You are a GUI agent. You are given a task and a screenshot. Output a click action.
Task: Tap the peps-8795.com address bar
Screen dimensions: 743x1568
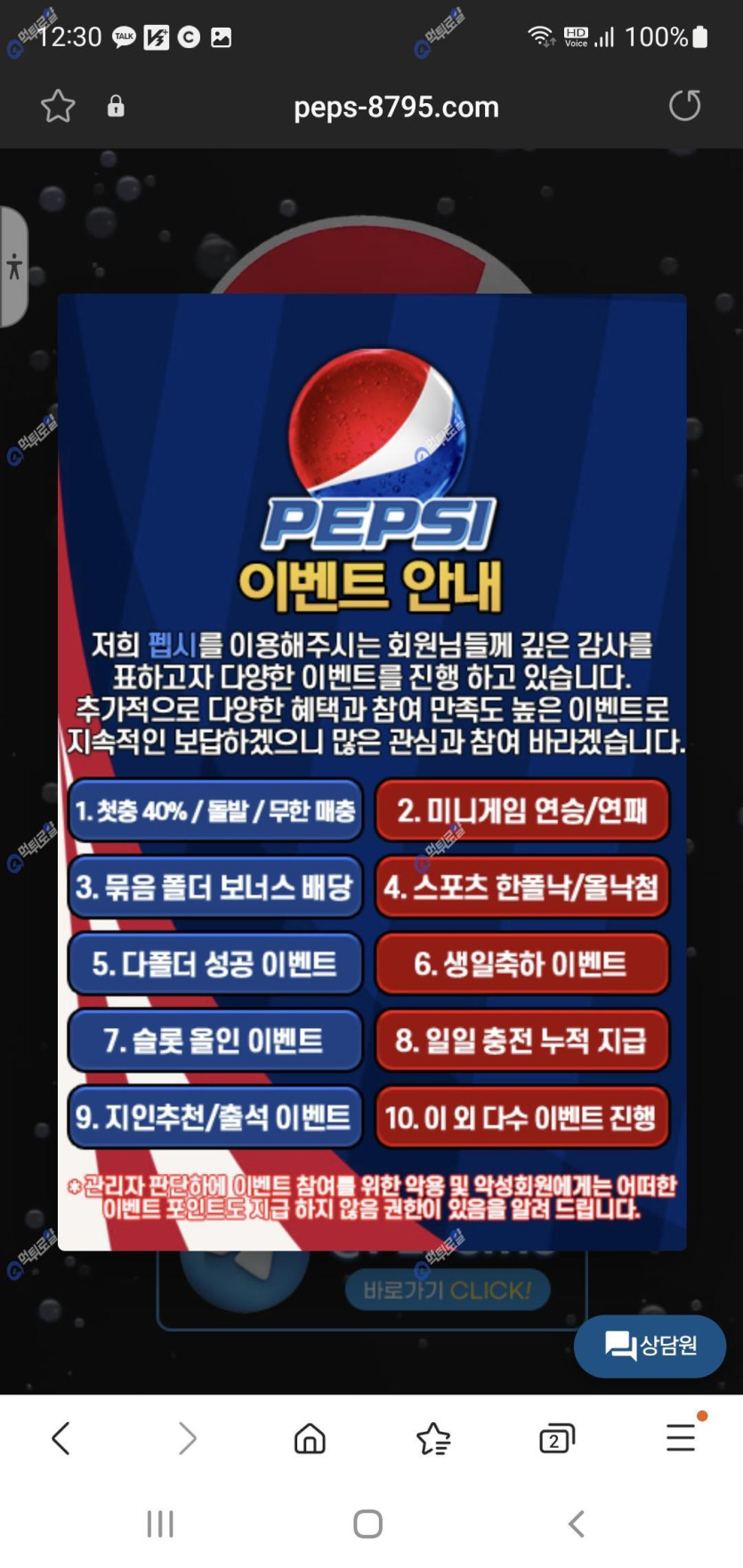coord(396,108)
